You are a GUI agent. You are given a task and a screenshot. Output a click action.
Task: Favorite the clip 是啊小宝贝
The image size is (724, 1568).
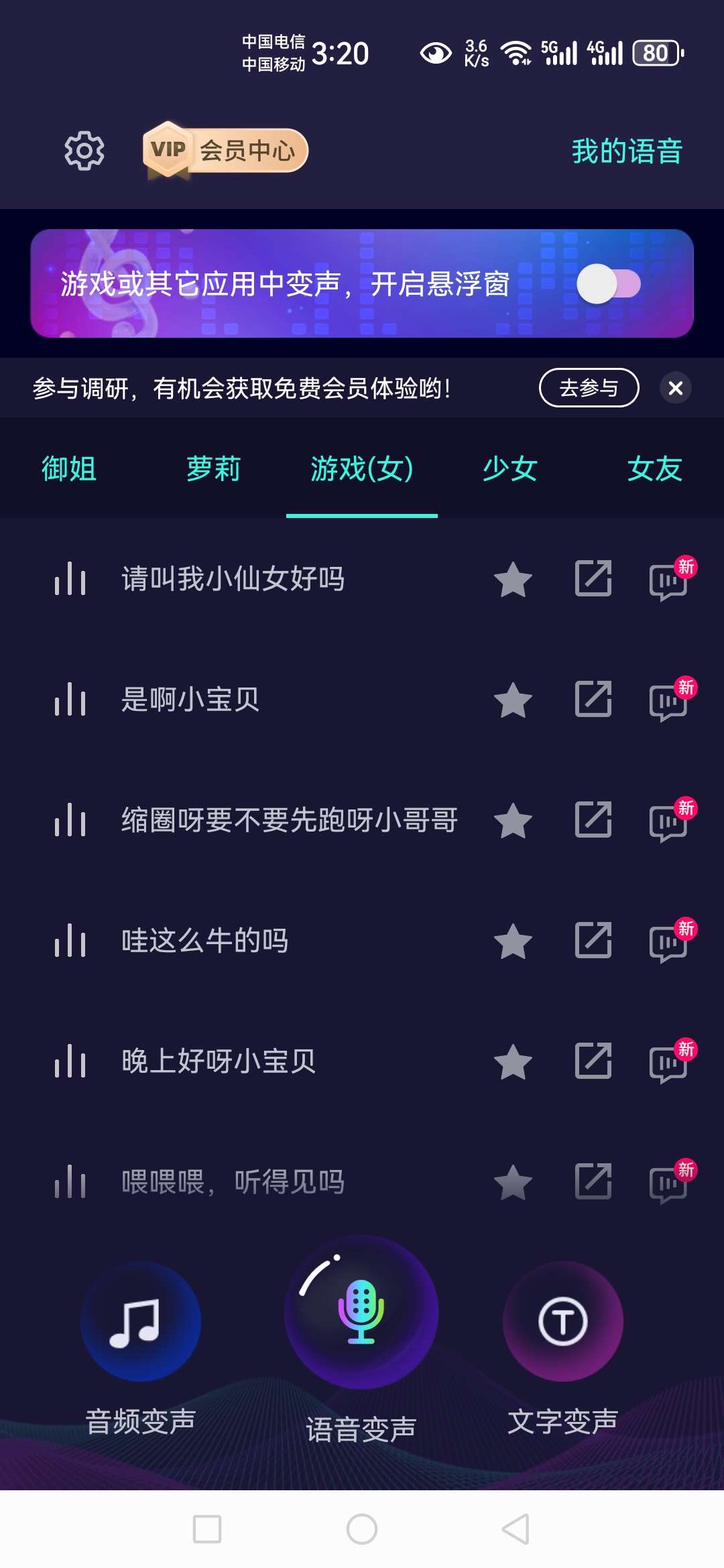[513, 700]
